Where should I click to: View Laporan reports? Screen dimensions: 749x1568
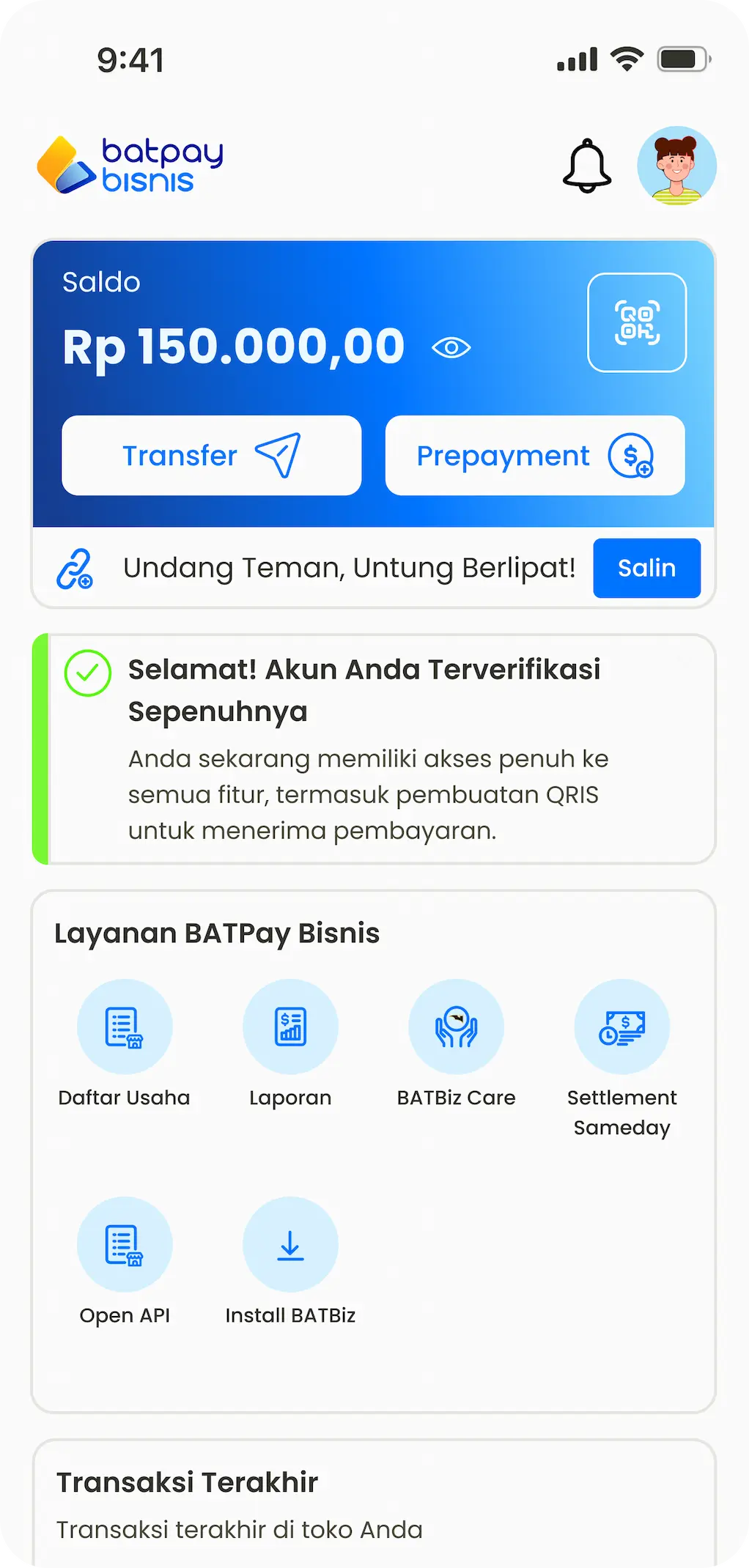(x=290, y=1027)
